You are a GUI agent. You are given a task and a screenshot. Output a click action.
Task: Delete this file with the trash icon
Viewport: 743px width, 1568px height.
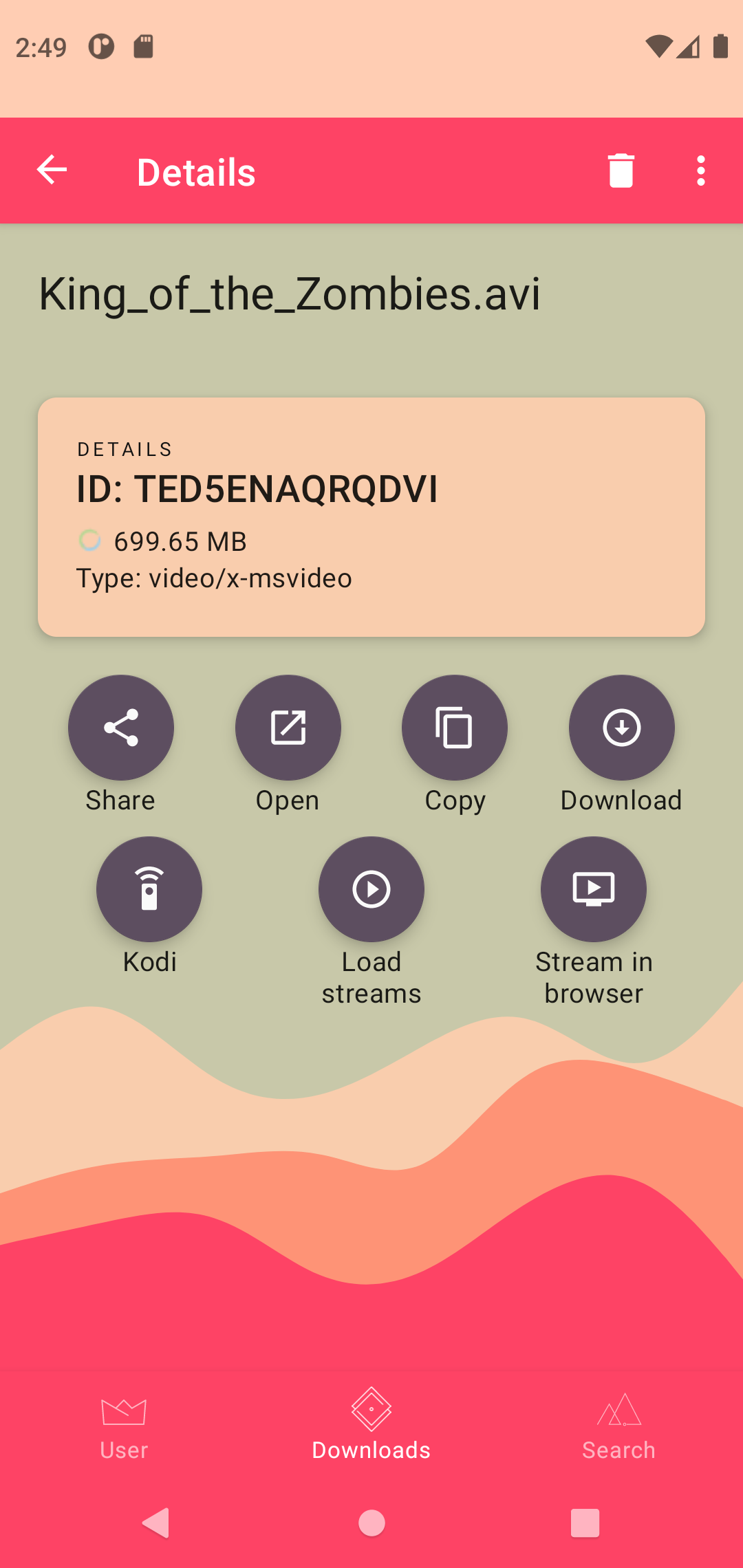621,171
